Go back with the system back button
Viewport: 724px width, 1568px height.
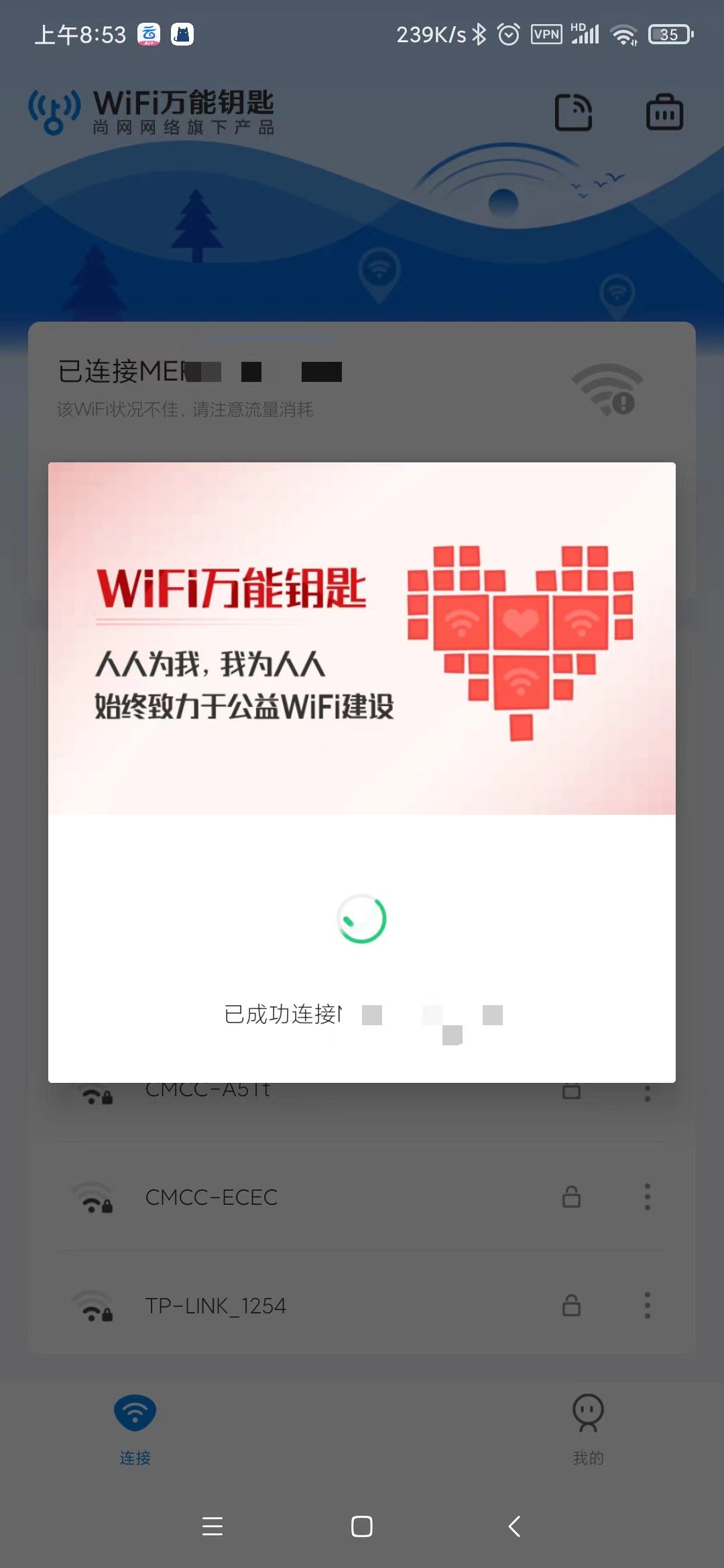tap(514, 1526)
